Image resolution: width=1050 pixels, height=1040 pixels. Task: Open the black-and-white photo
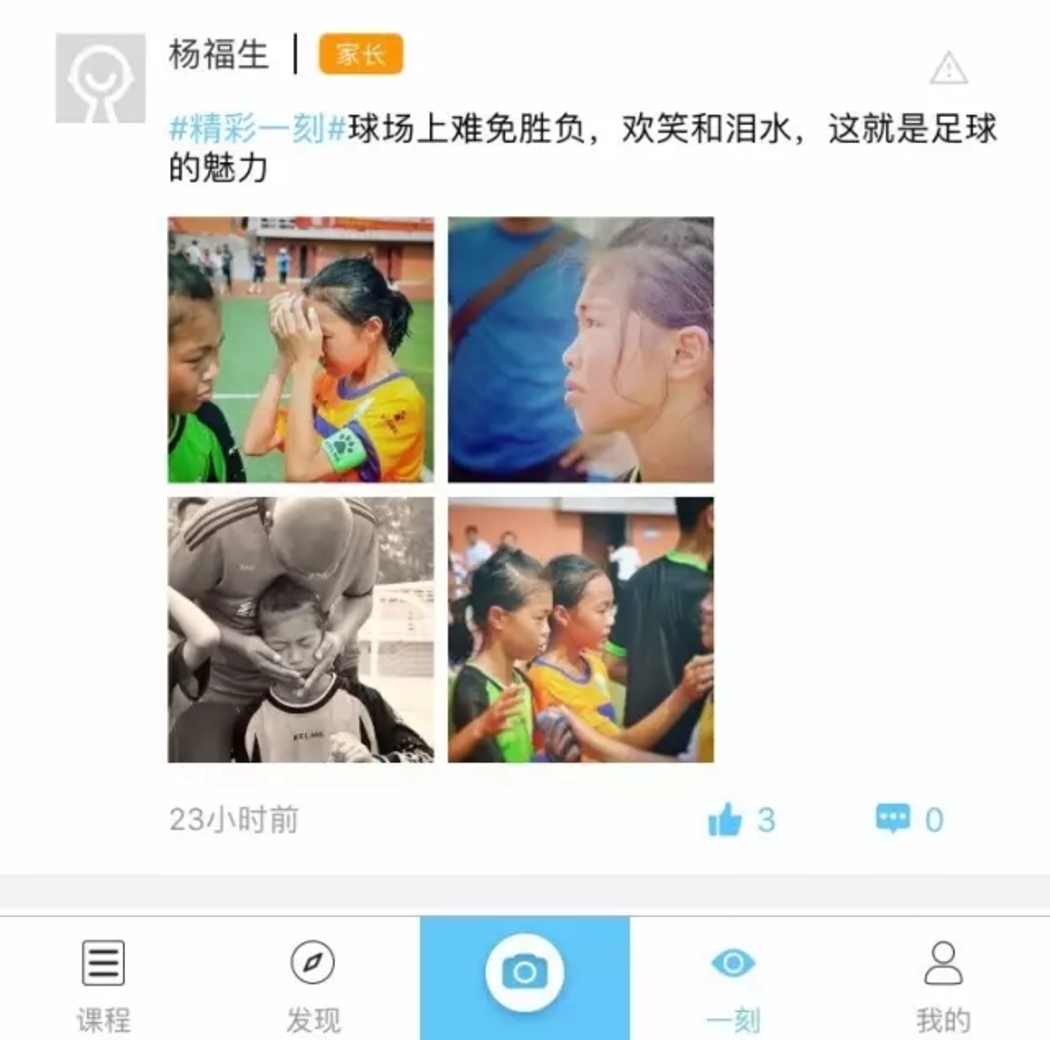(301, 630)
